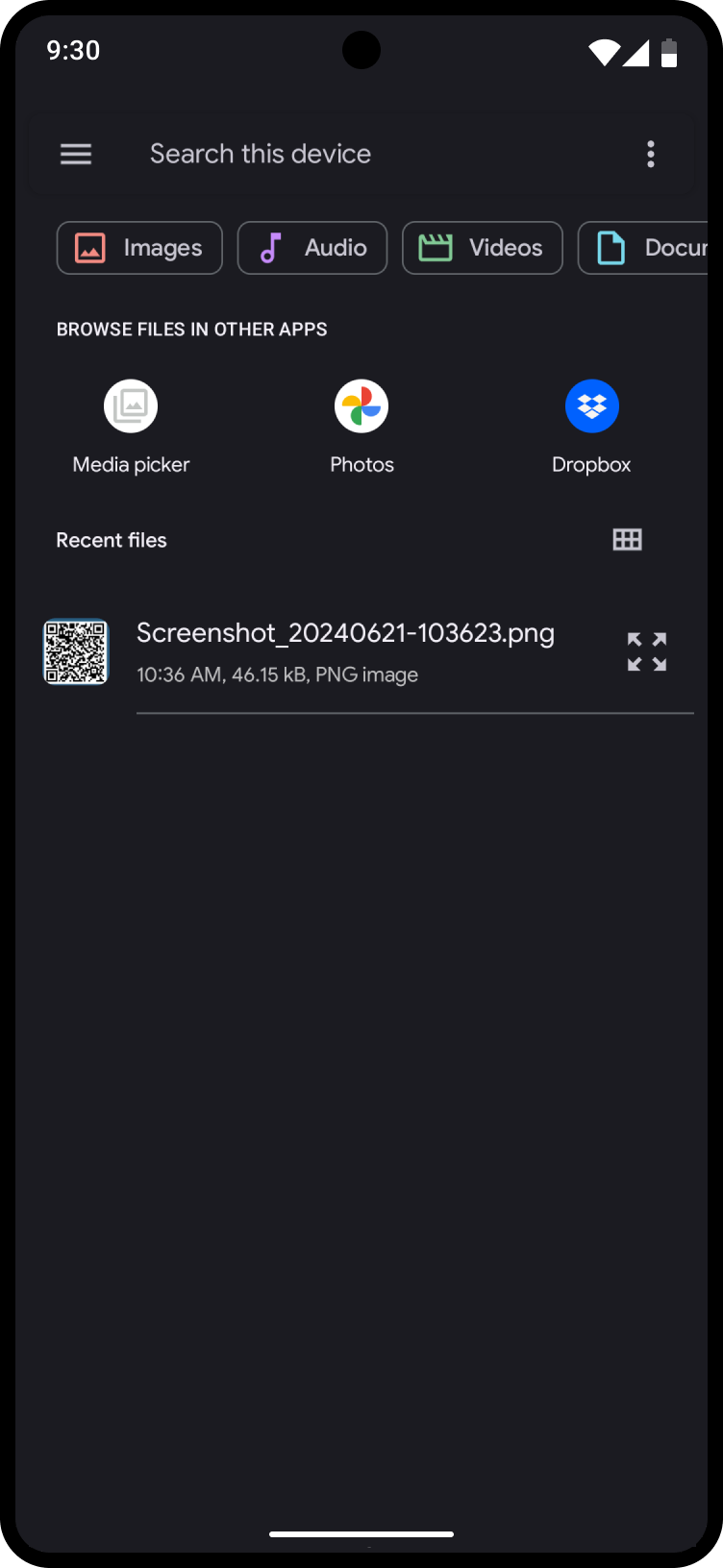Preview the screenshot with the expand icon
Viewport: 723px width, 1568px height.
pos(647,651)
